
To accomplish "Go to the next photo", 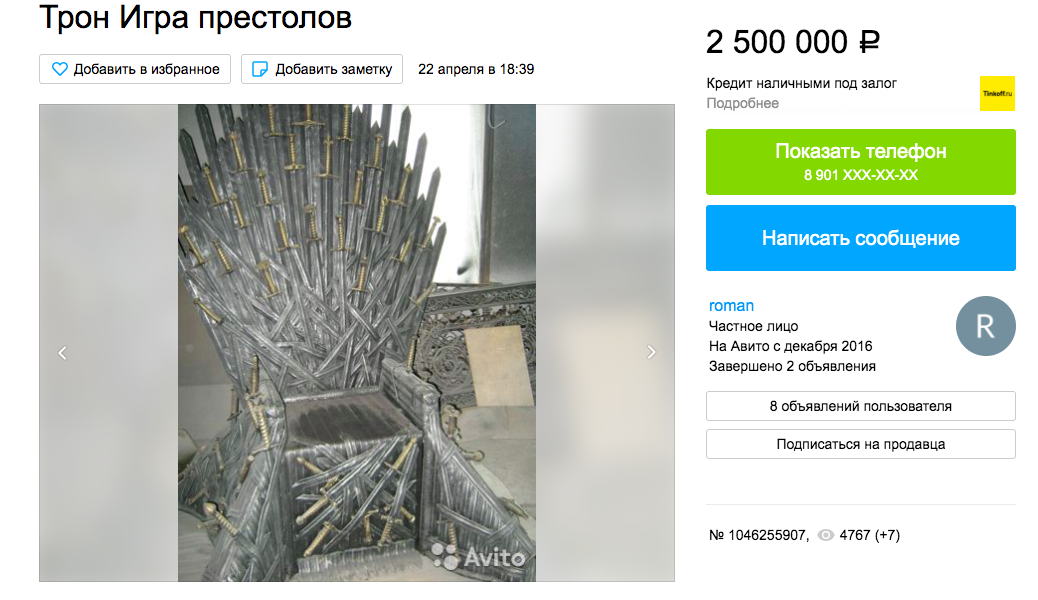I will click(651, 352).
